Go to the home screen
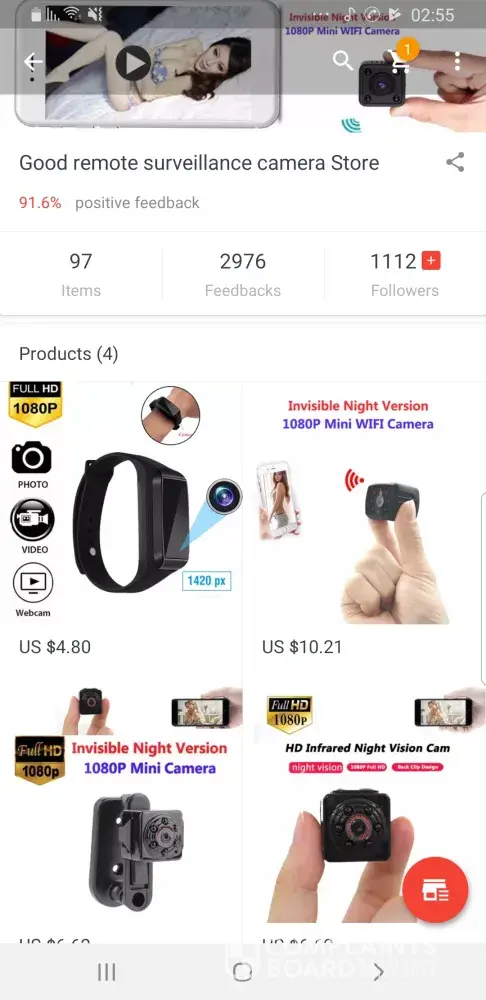Screen dimensions: 486x1000 243,972
